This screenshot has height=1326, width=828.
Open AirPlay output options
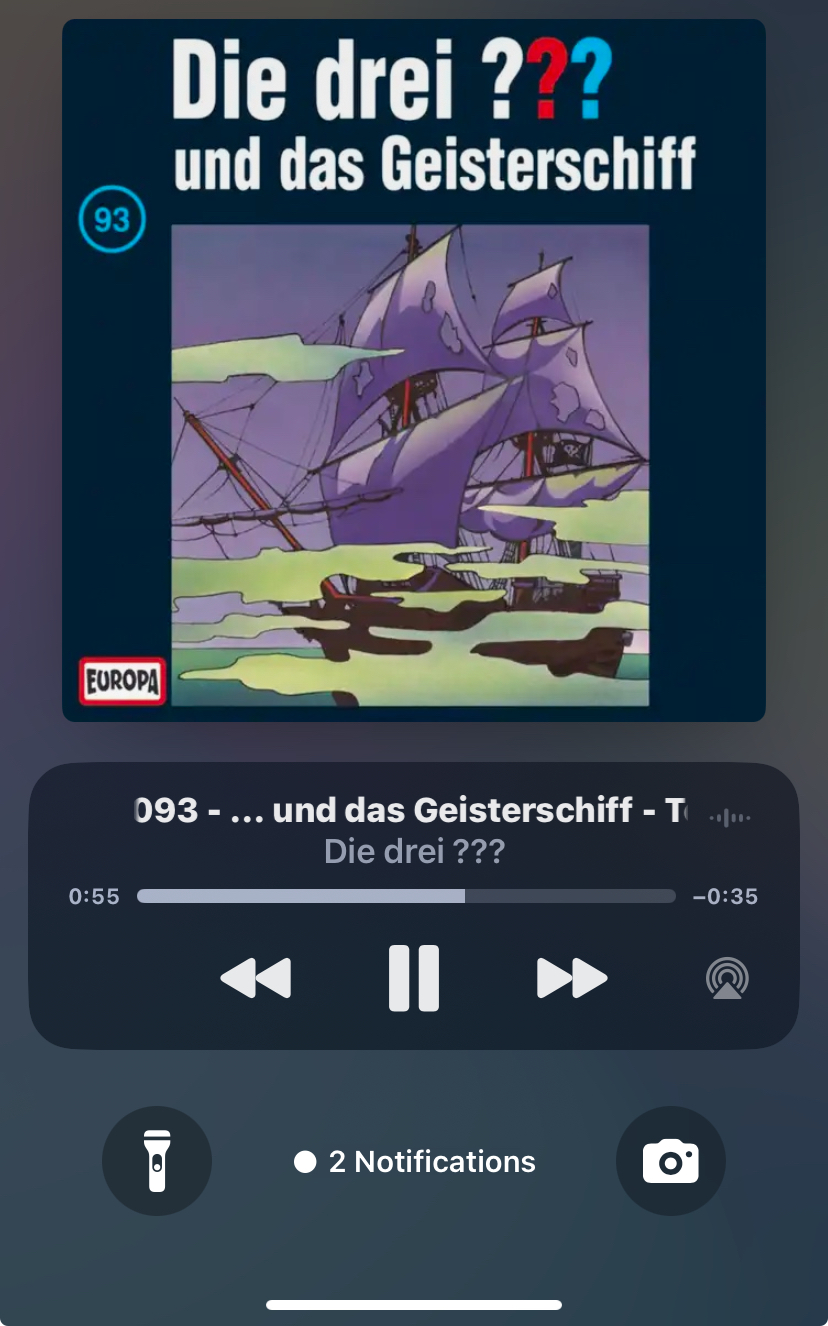[x=727, y=978]
